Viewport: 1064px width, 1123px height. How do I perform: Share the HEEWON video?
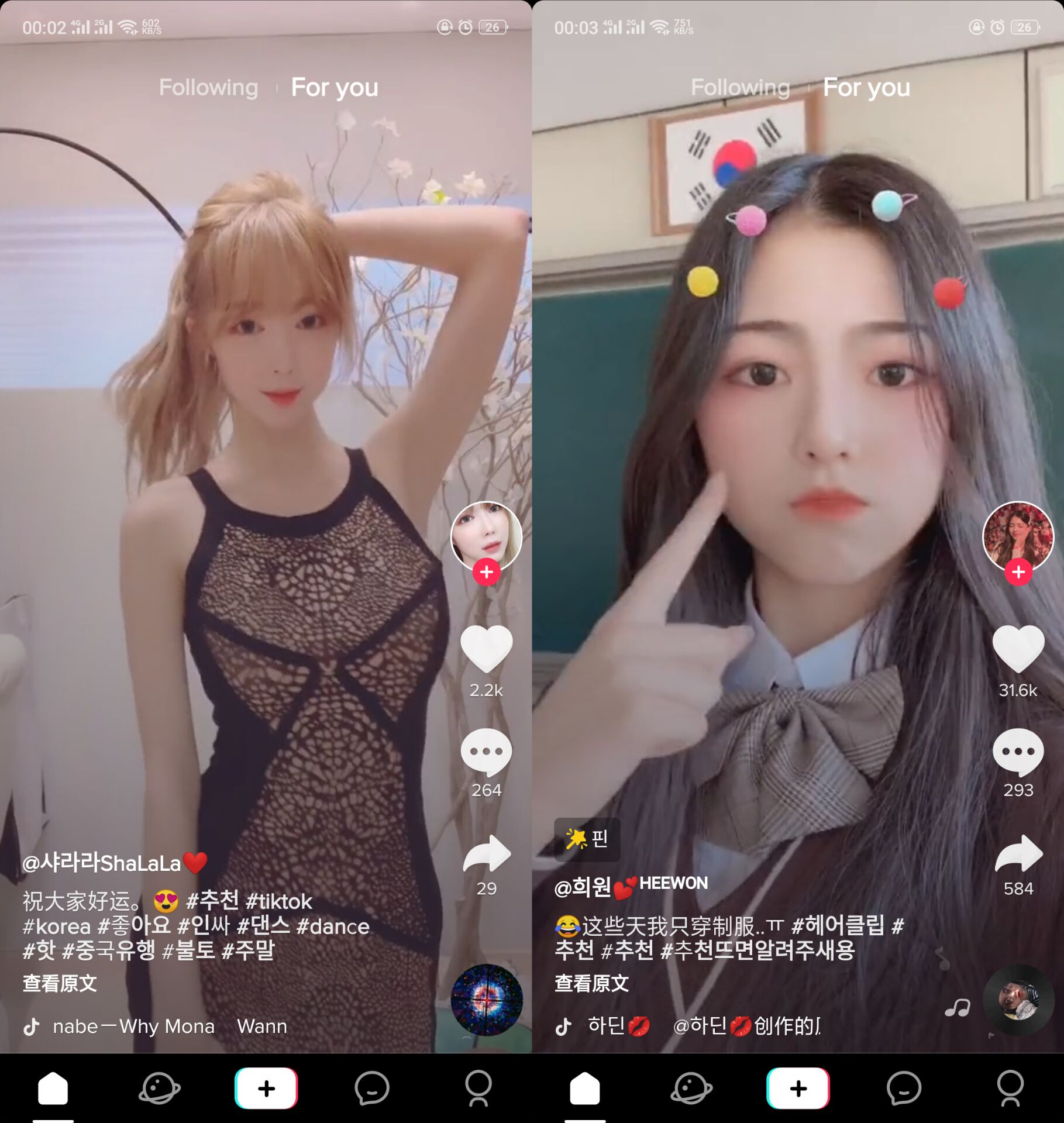1018,854
